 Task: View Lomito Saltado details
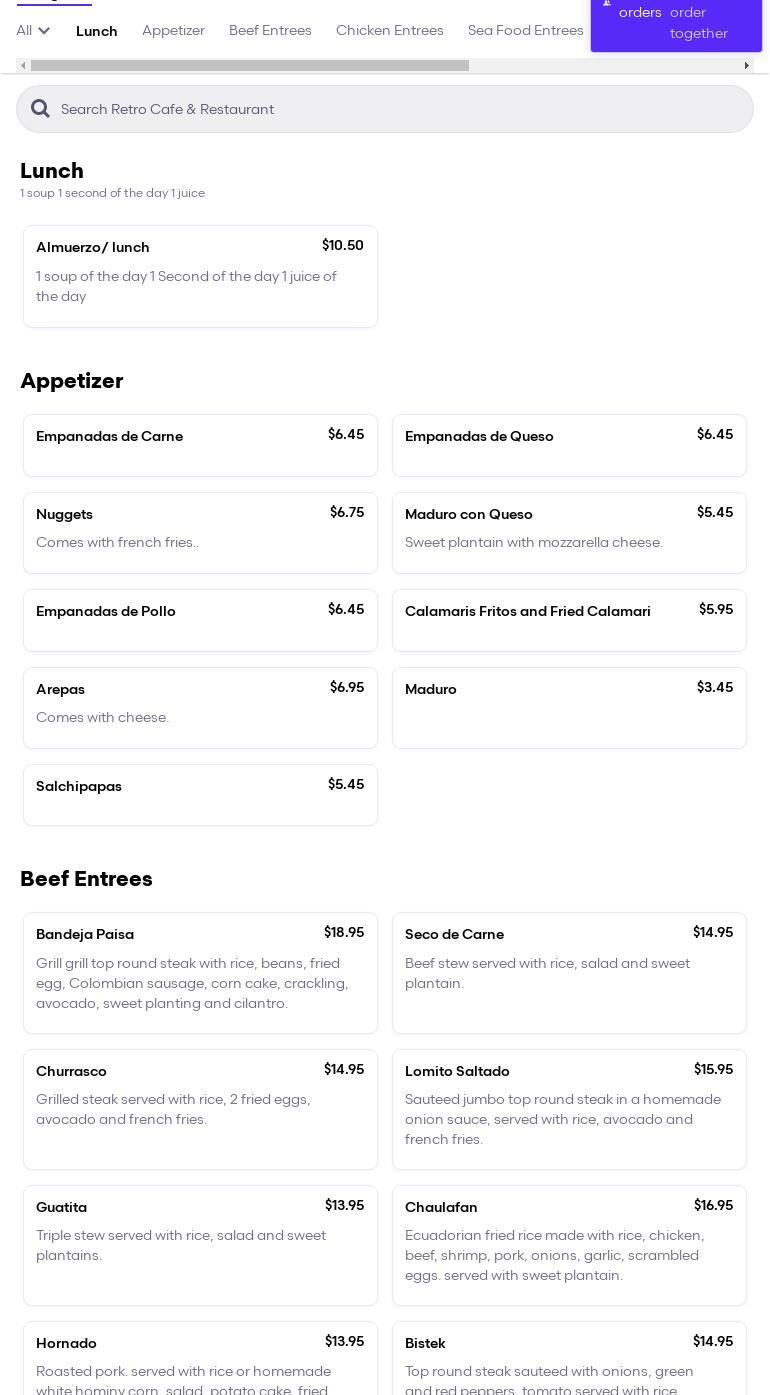569,1109
